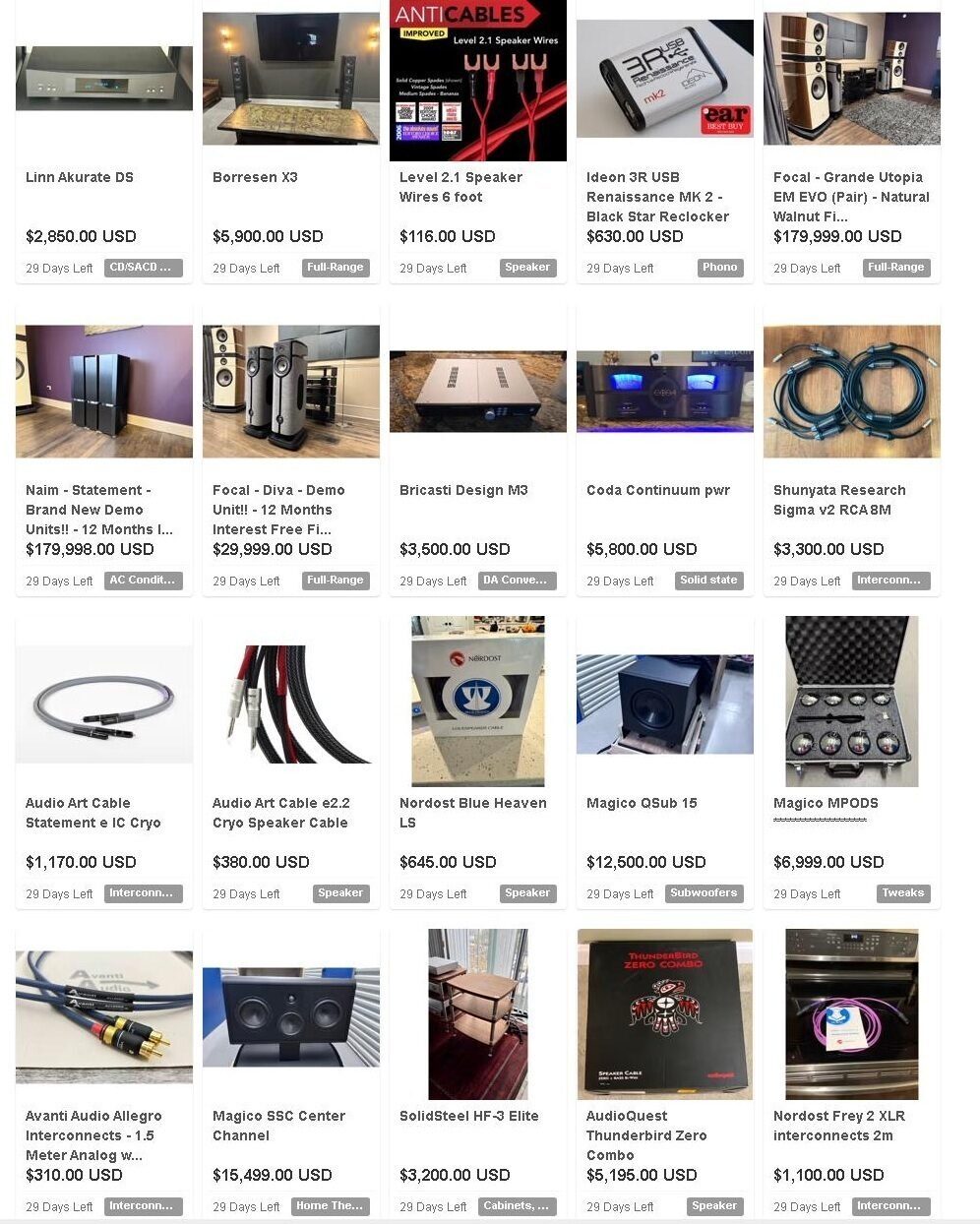Open AudioQuest Thunderbird Zero Combo listing
The height and width of the screenshot is (1224, 980).
pos(646,1134)
